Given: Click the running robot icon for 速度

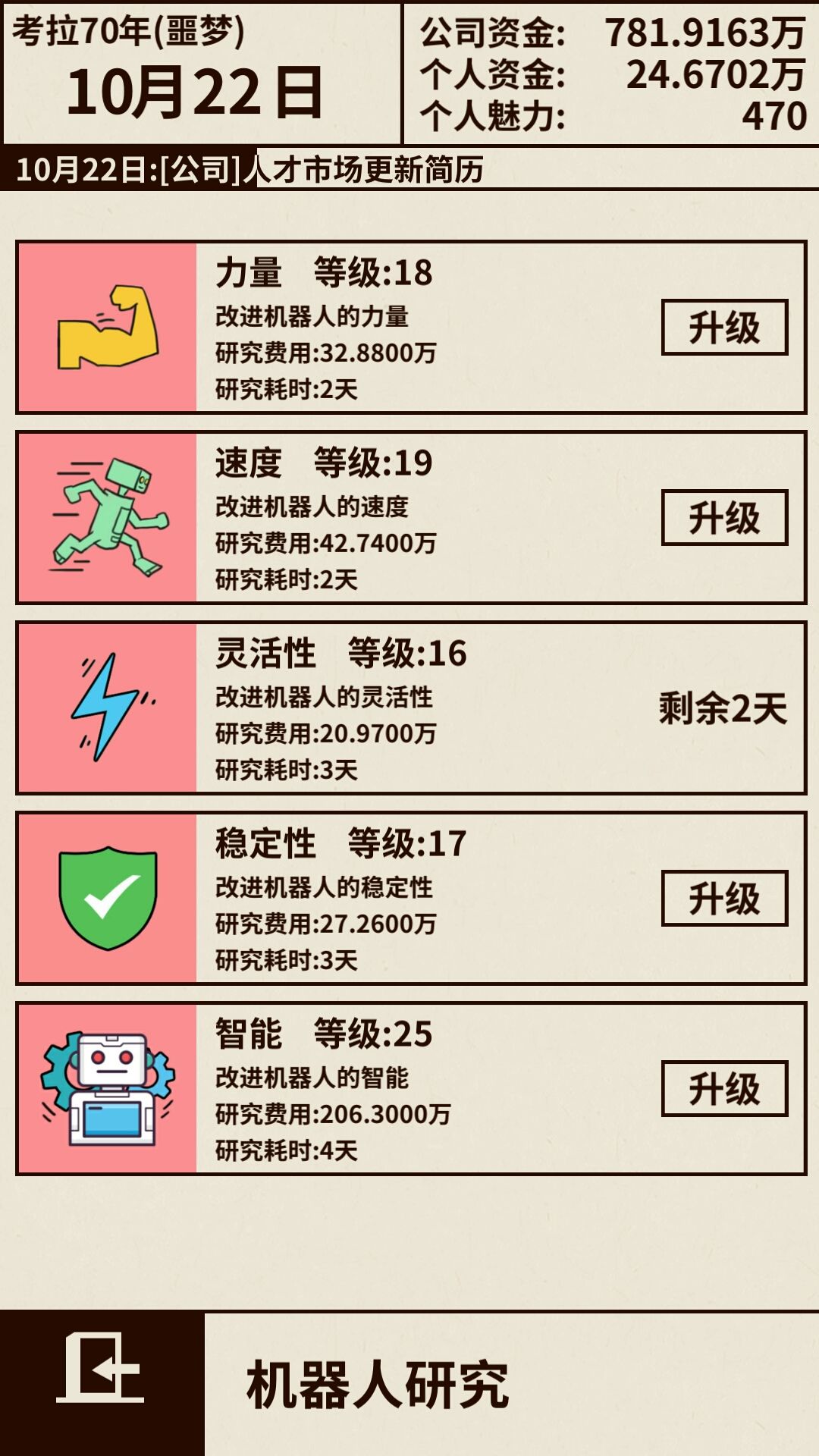Looking at the screenshot, I should [x=106, y=516].
